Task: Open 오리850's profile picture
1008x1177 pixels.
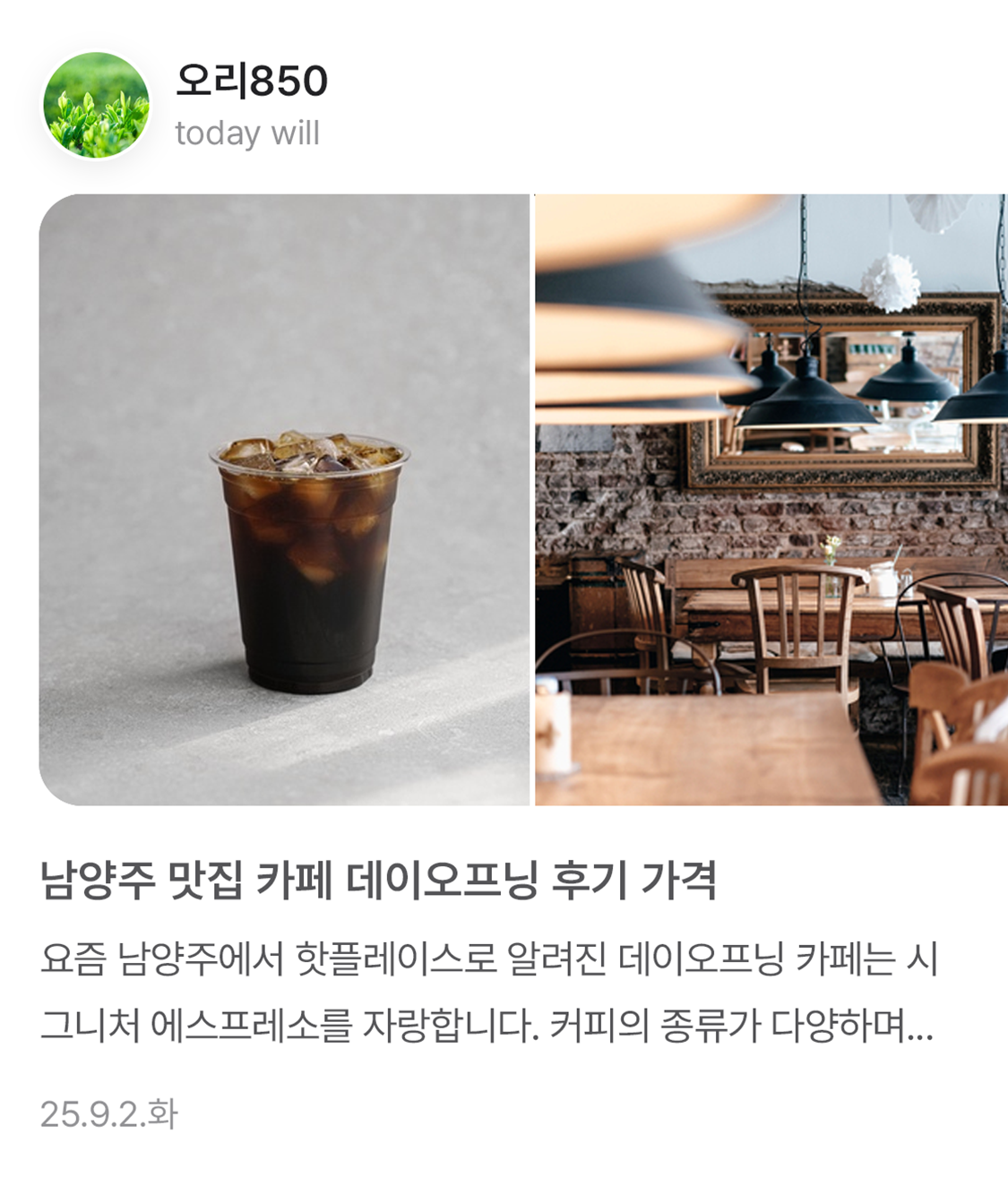Action: pos(96,105)
